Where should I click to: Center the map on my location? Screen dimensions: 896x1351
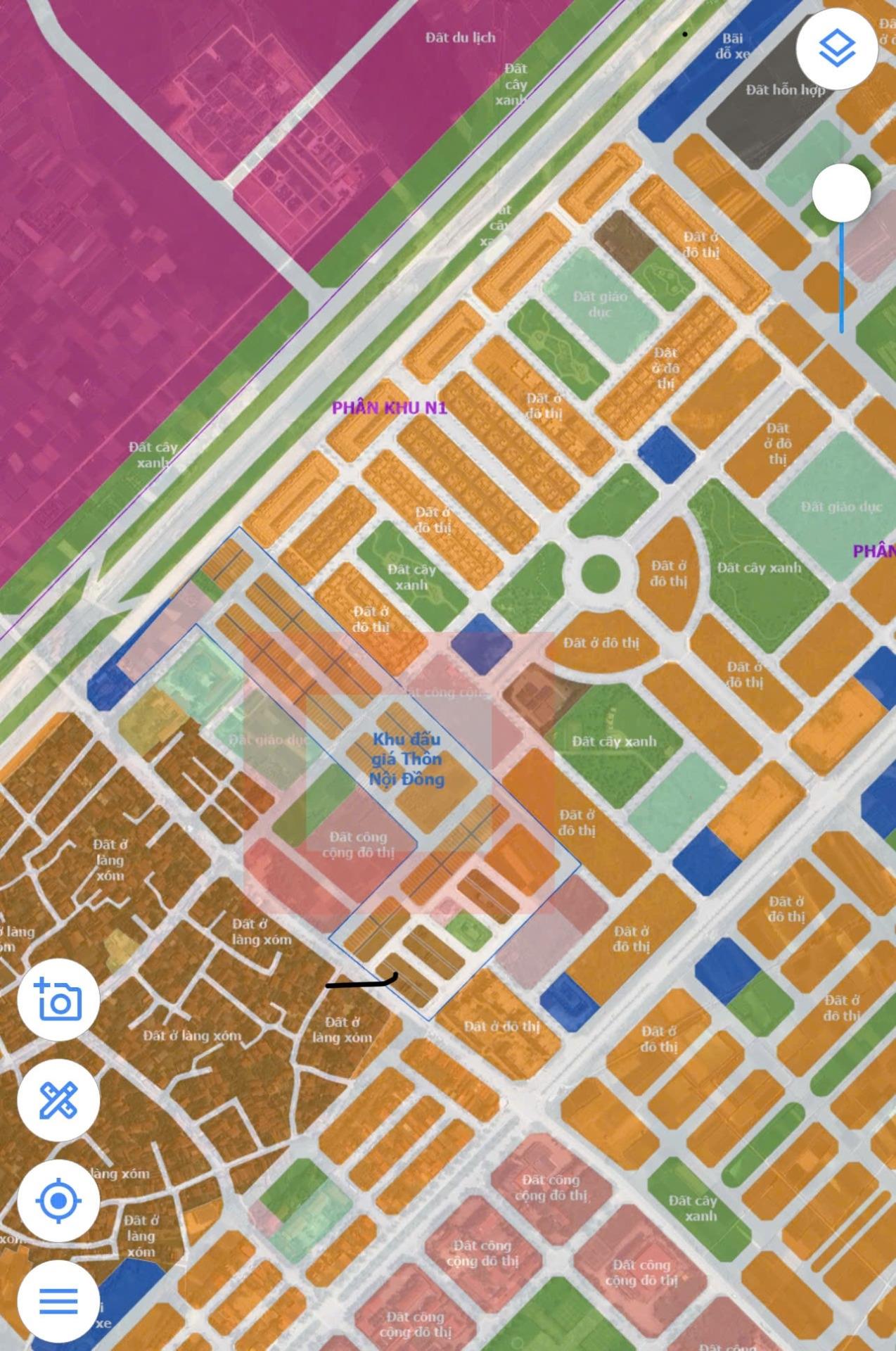coord(58,1200)
